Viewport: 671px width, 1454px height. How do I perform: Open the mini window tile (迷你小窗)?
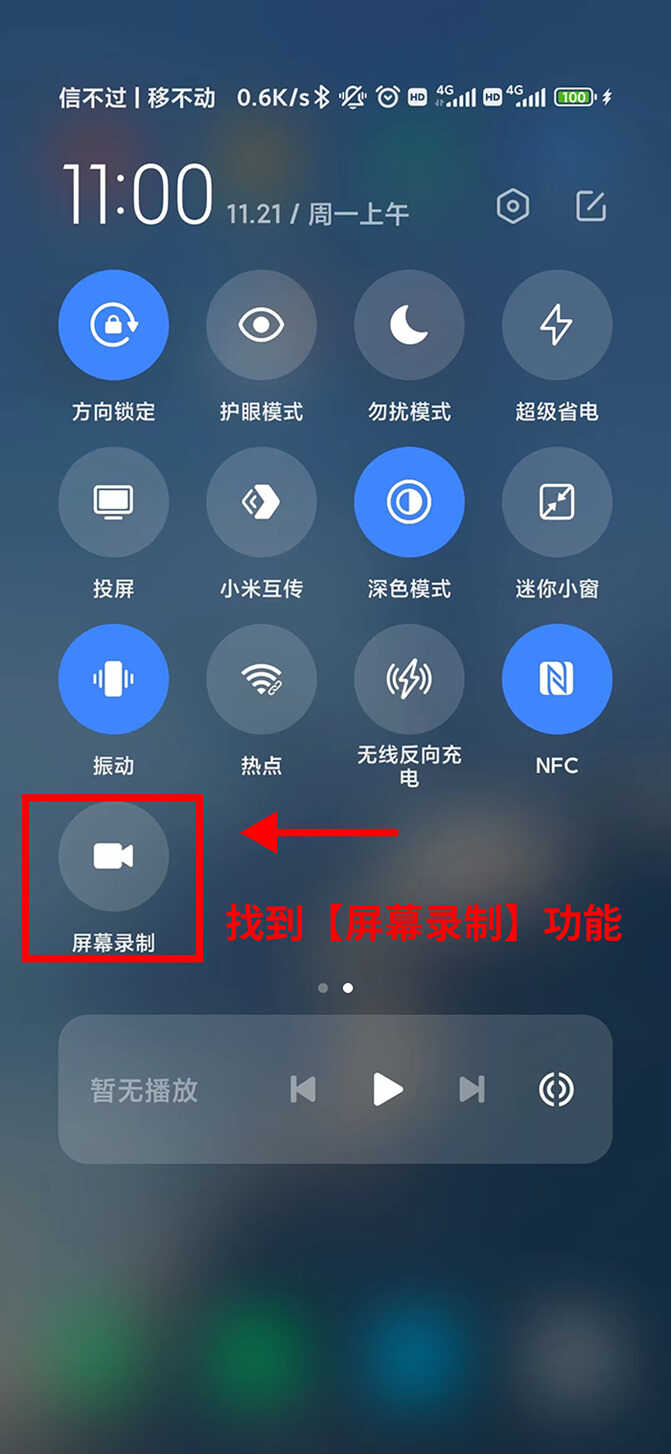pyautogui.click(x=557, y=502)
